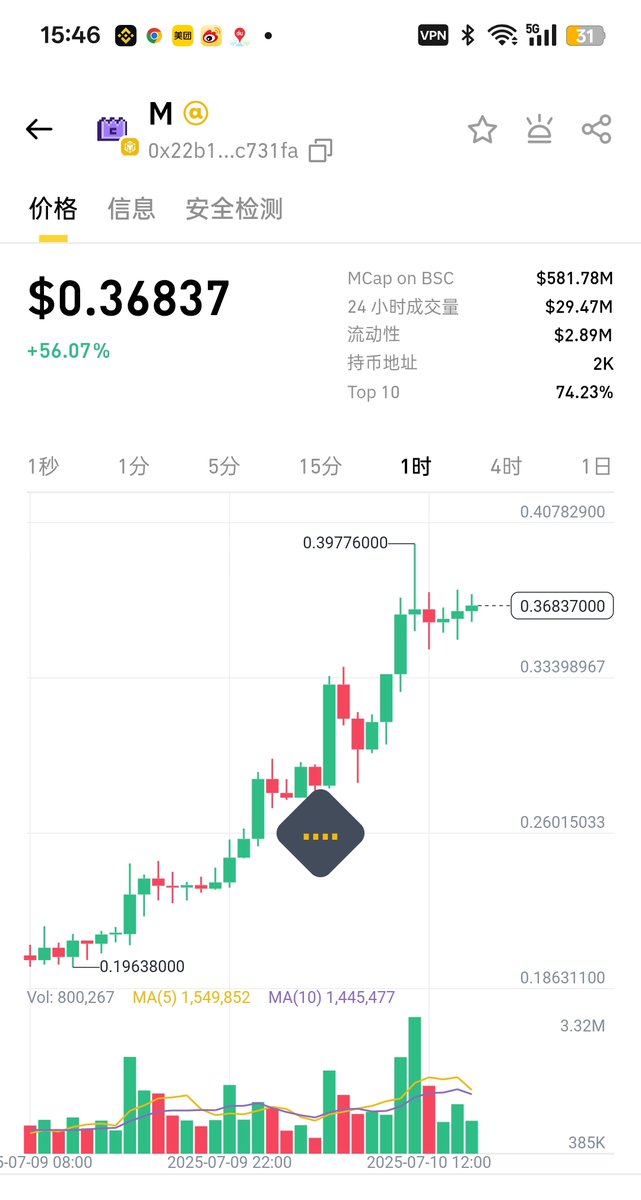The image size is (641, 1200).
Task: Choose the 5分 chart interval
Action: pyautogui.click(x=224, y=466)
